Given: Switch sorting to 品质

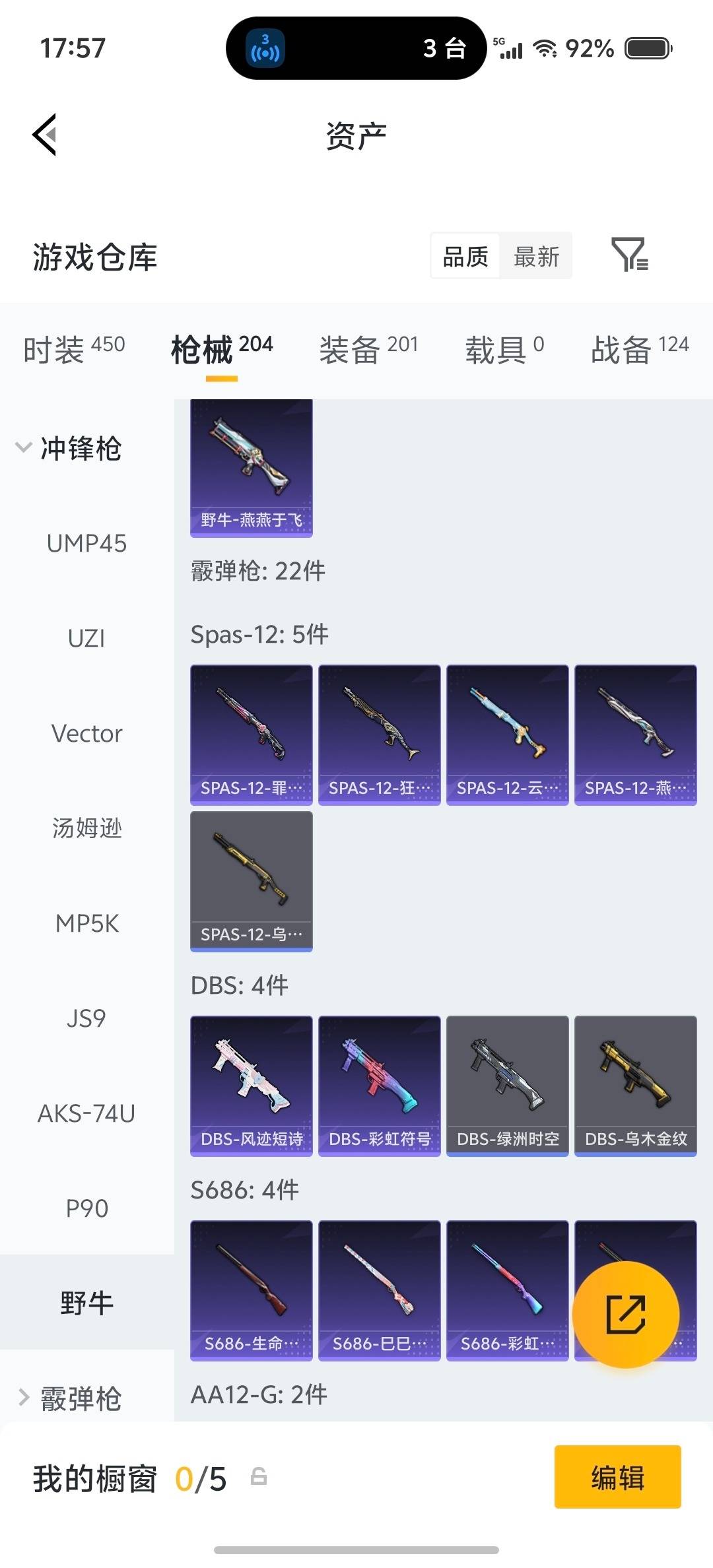Looking at the screenshot, I should [464, 256].
